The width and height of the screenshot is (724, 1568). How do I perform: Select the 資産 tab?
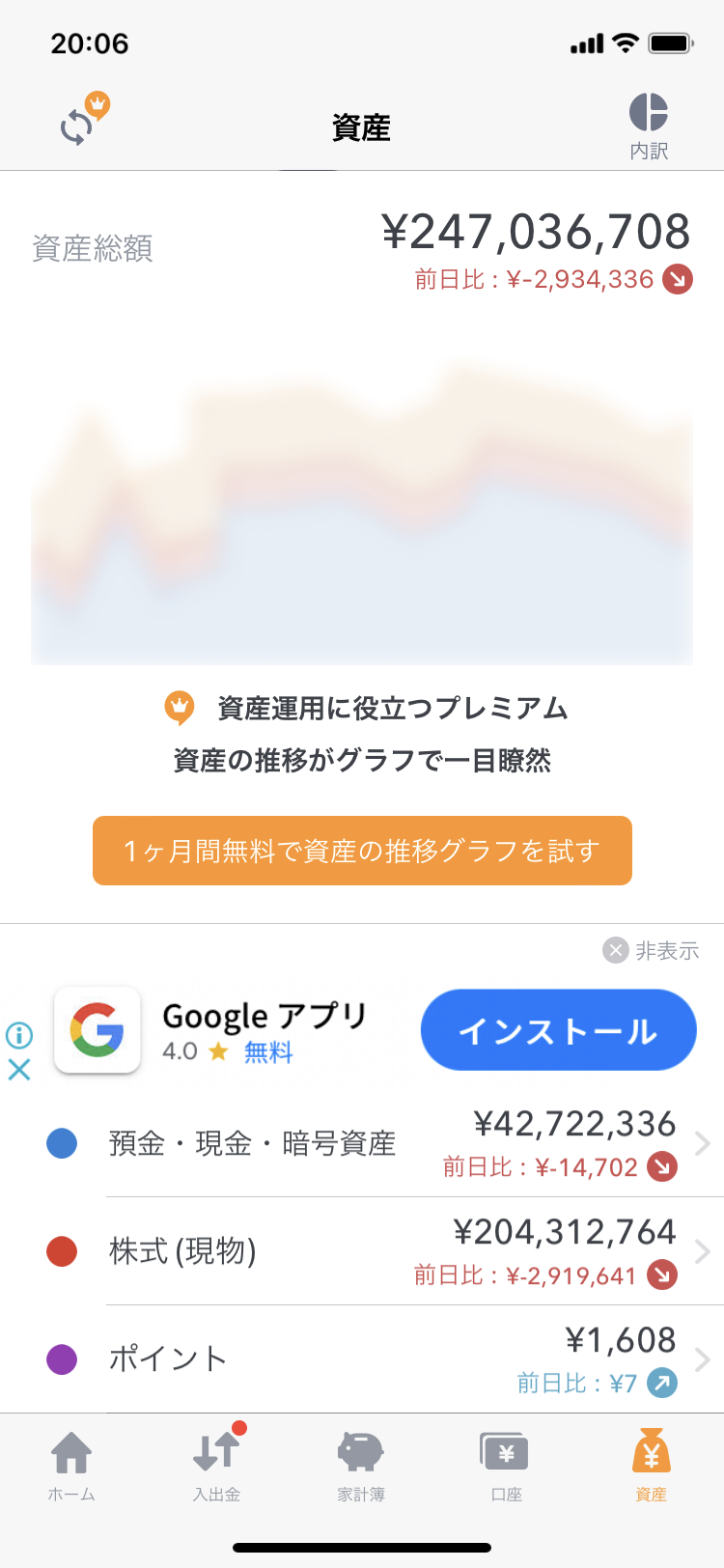point(652,1466)
